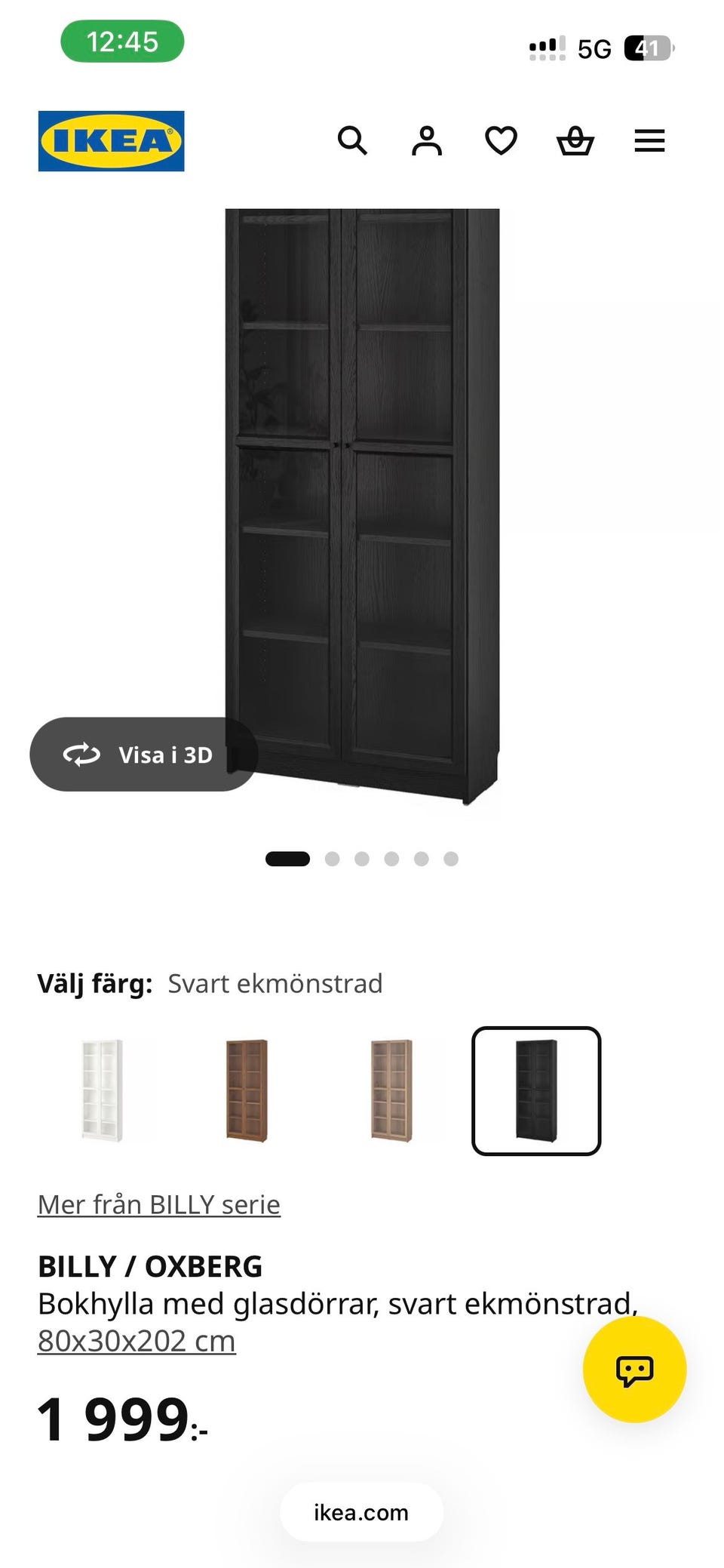Open the shopping basket

point(575,141)
